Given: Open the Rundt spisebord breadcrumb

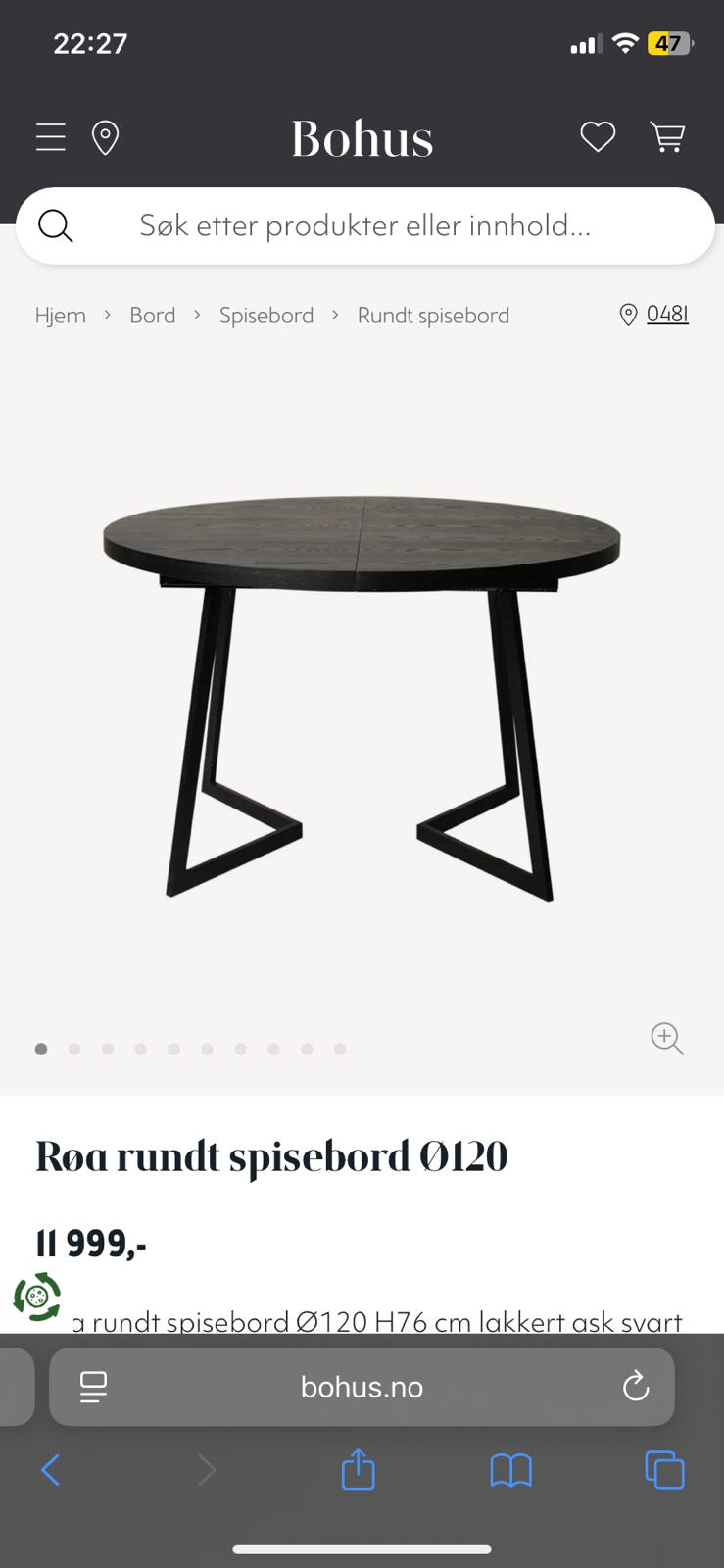Looking at the screenshot, I should tap(433, 316).
